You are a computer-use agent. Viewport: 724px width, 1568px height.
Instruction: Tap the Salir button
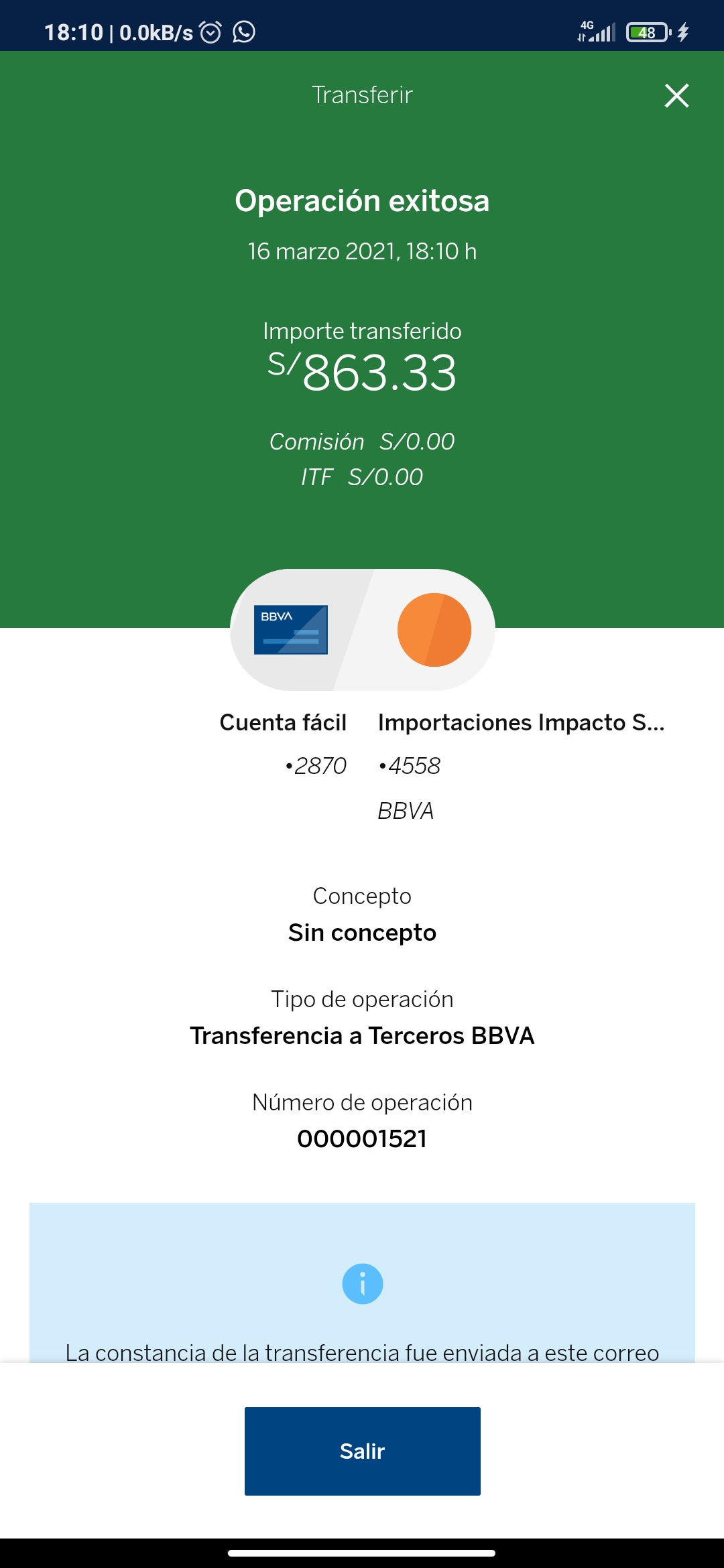pyautogui.click(x=362, y=1451)
